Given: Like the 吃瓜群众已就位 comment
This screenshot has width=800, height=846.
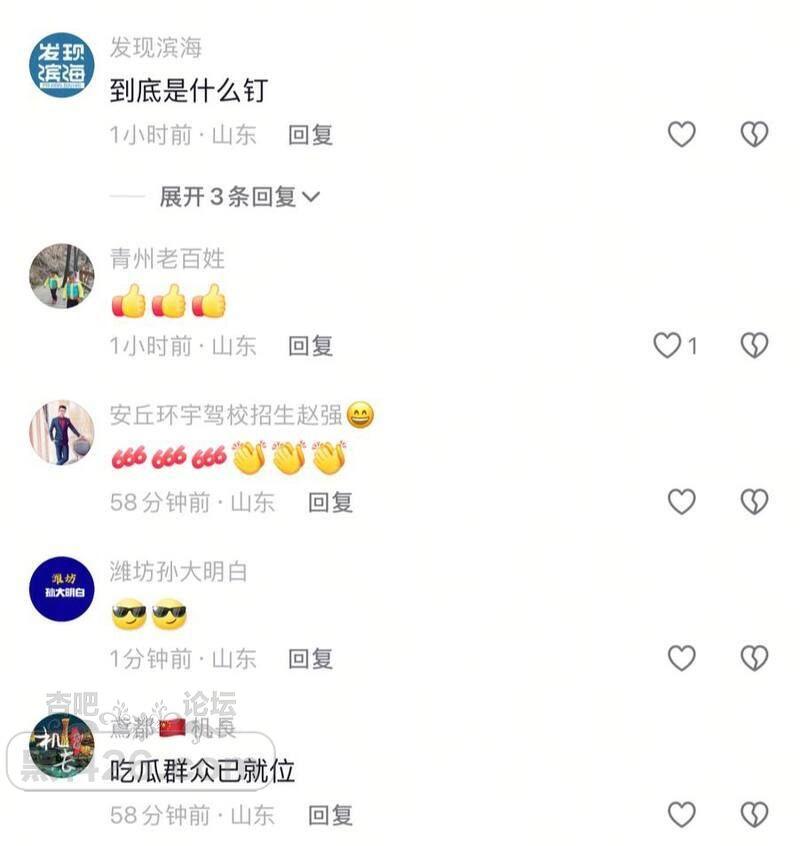Looking at the screenshot, I should coord(681,815).
